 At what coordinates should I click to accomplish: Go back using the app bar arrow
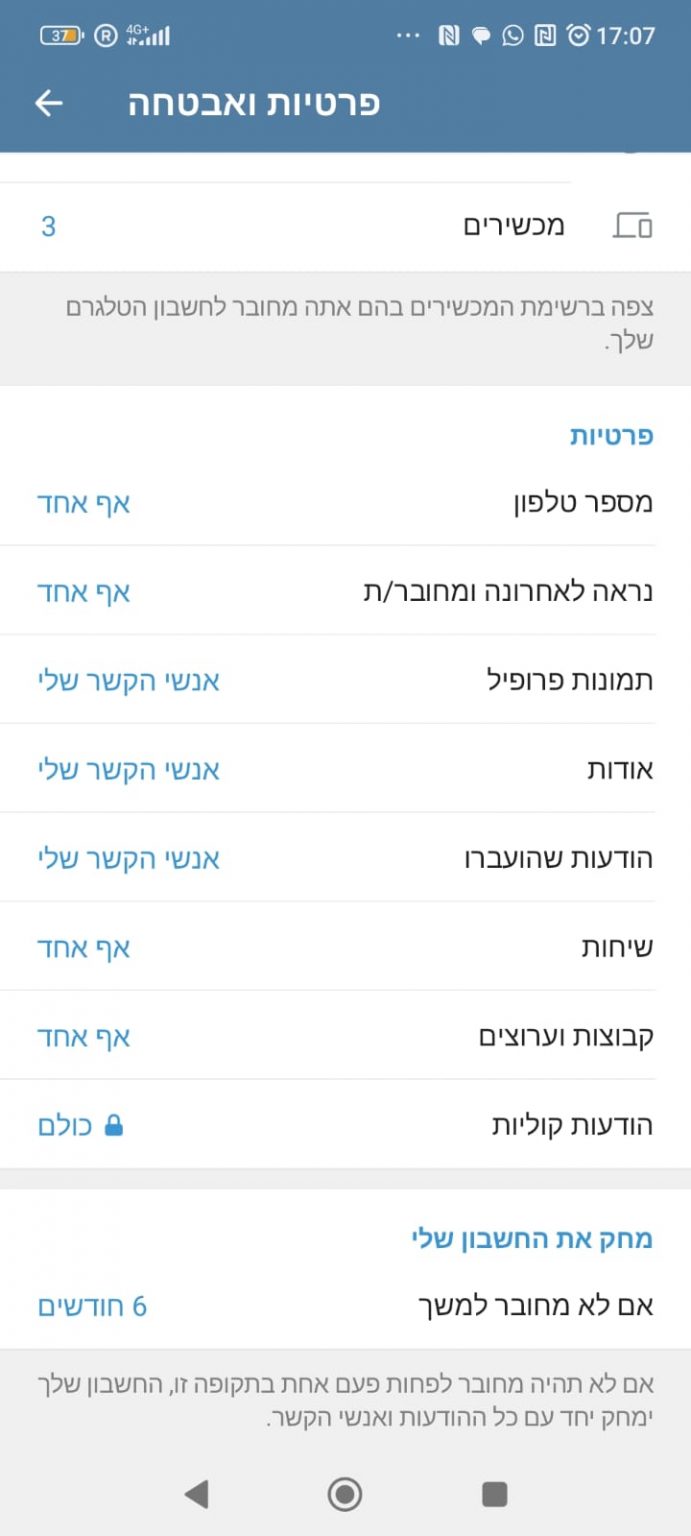pyautogui.click(x=49, y=103)
